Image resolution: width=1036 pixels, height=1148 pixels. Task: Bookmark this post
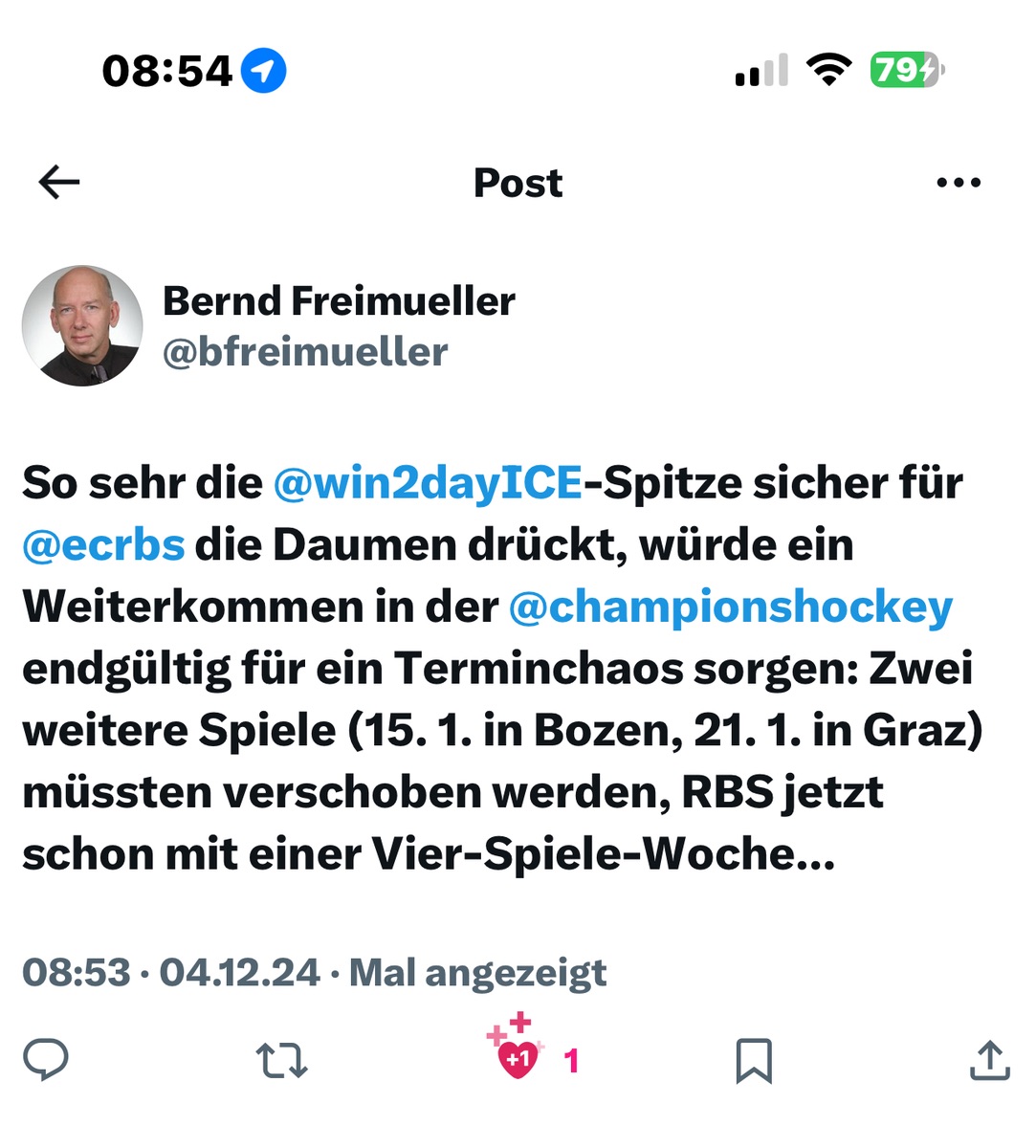754,1060
